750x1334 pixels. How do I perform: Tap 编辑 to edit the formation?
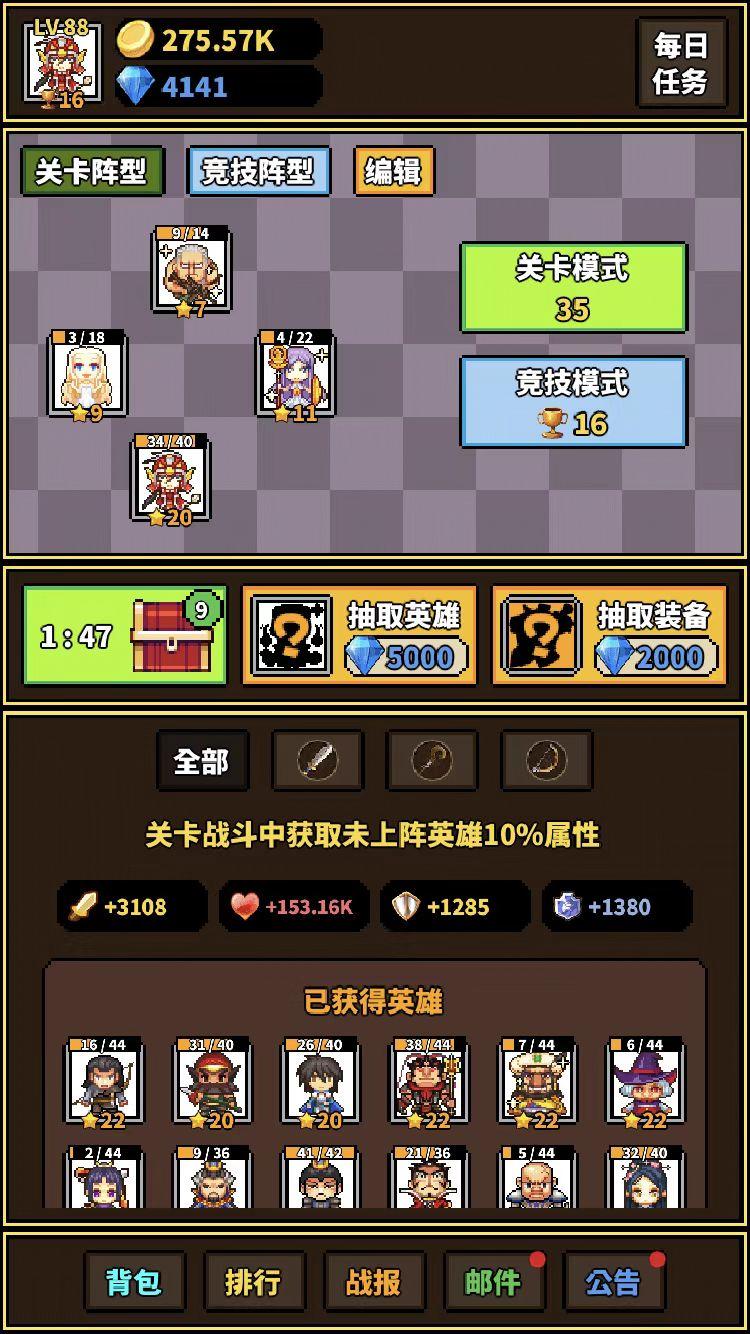393,172
